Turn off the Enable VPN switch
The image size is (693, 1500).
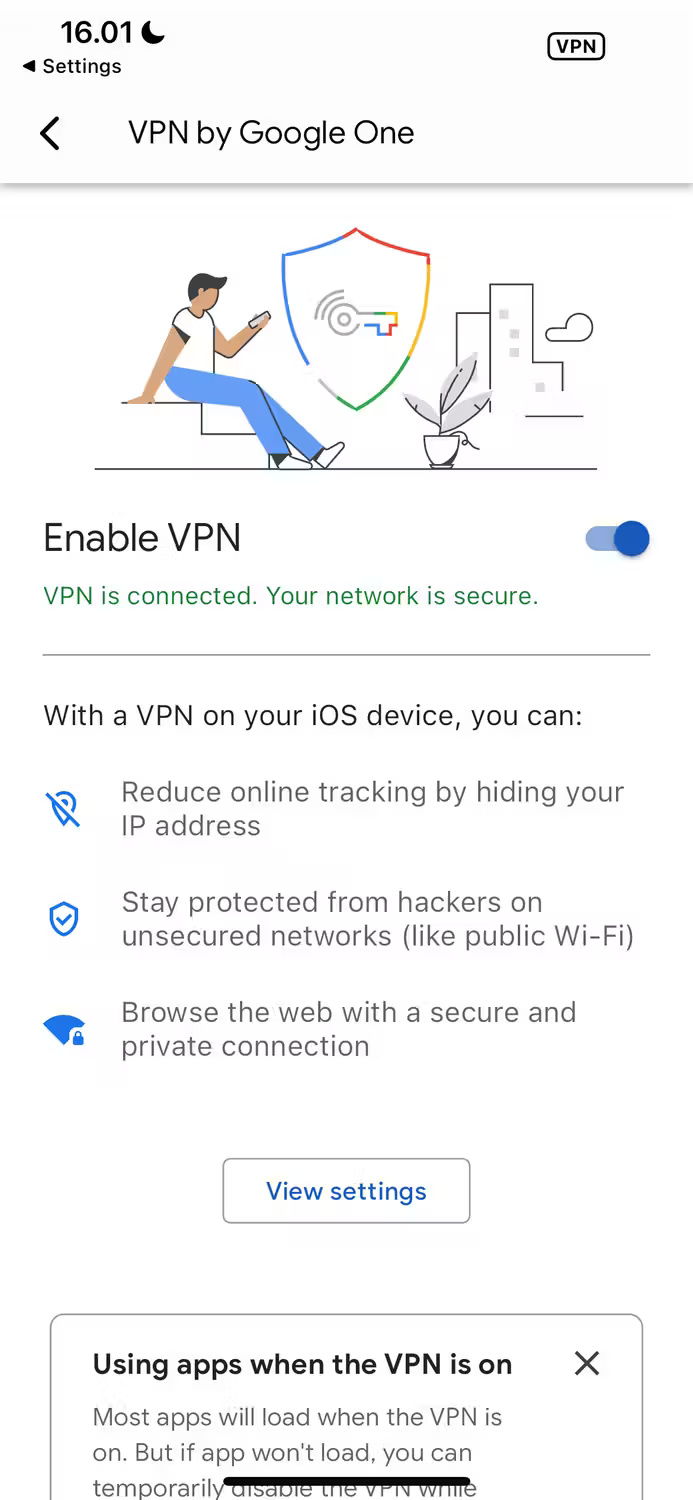[x=617, y=539]
